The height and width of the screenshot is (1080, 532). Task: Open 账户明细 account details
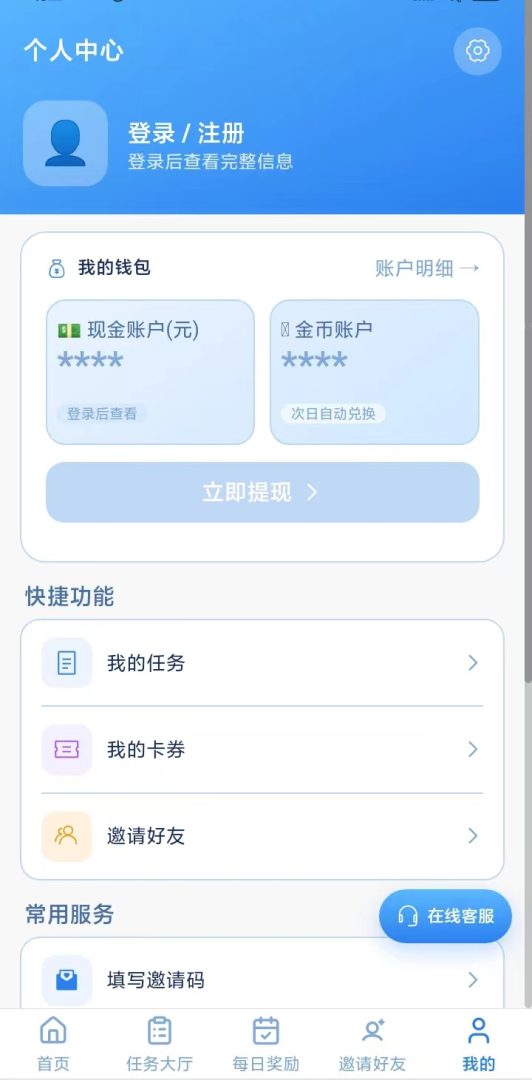coord(427,269)
